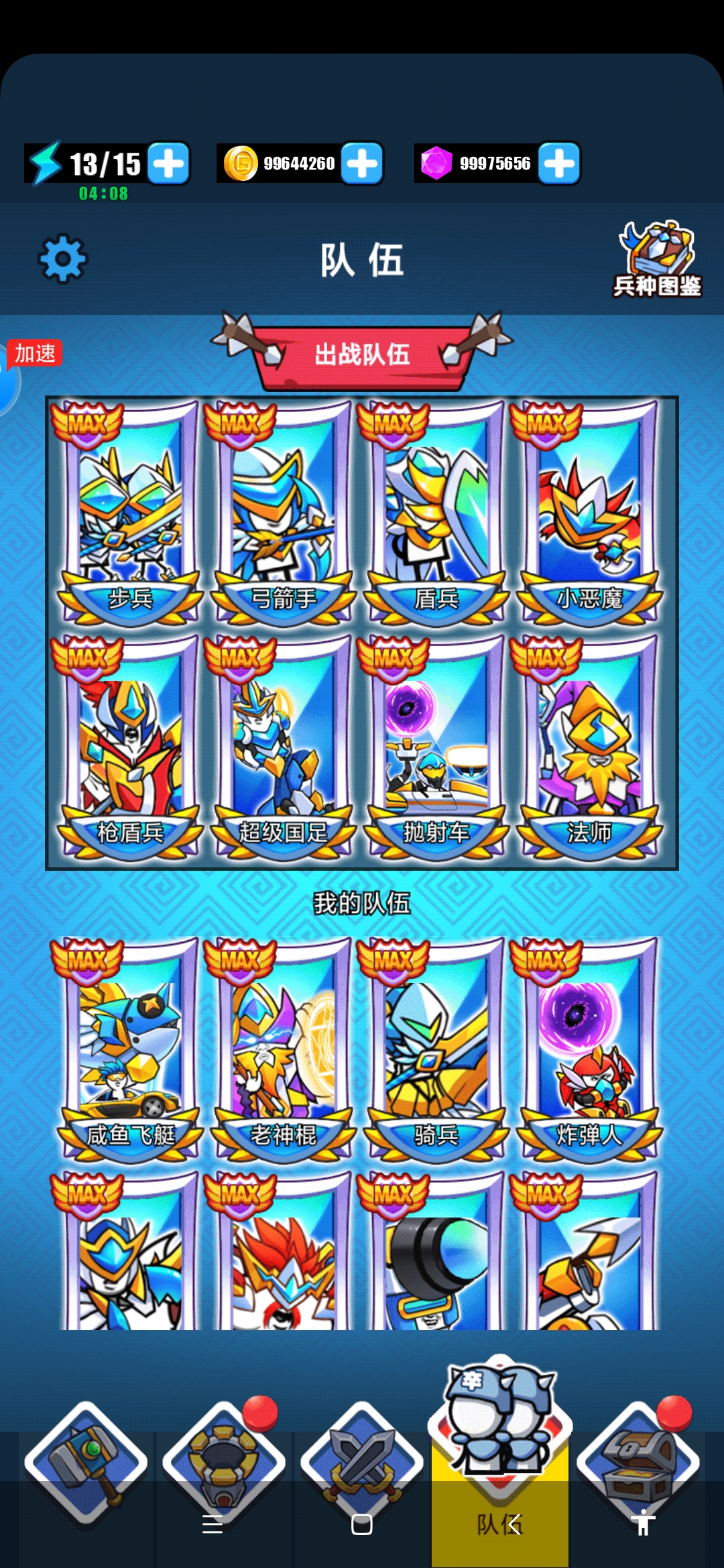724x1568 pixels.
Task: Open the 兵种图鉴 unit encyclopedia
Action: [657, 259]
